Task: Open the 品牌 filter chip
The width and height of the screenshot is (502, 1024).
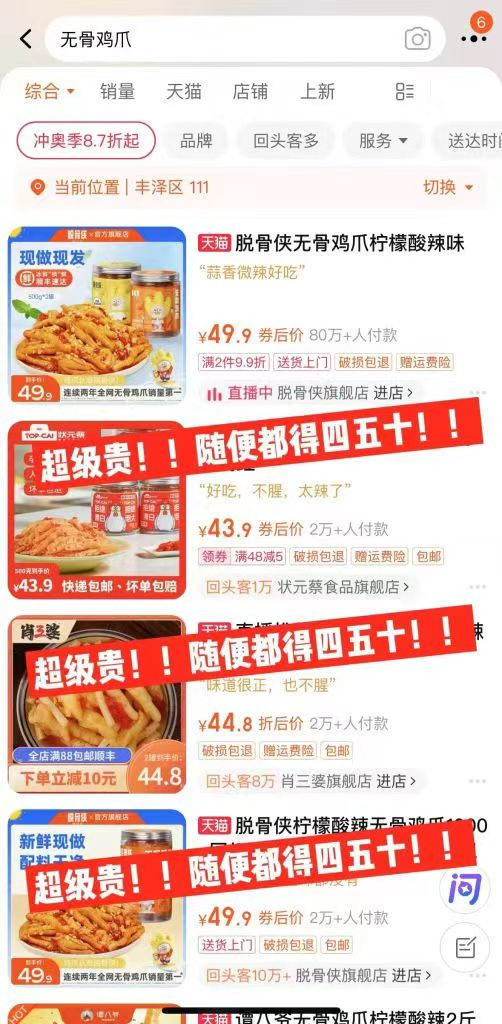Action: point(196,140)
